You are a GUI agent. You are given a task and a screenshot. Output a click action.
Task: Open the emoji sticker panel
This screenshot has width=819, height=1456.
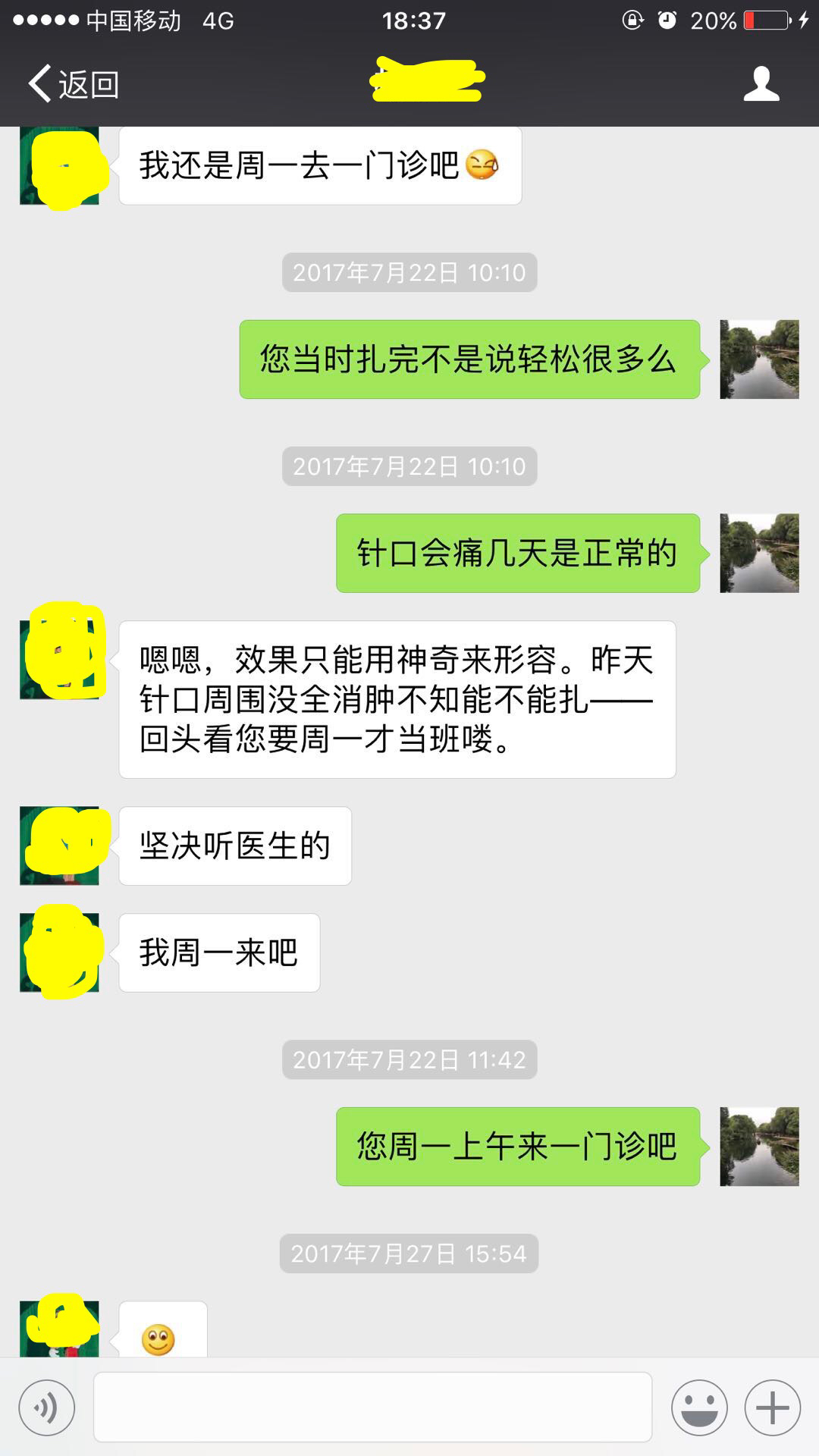[x=698, y=1408]
